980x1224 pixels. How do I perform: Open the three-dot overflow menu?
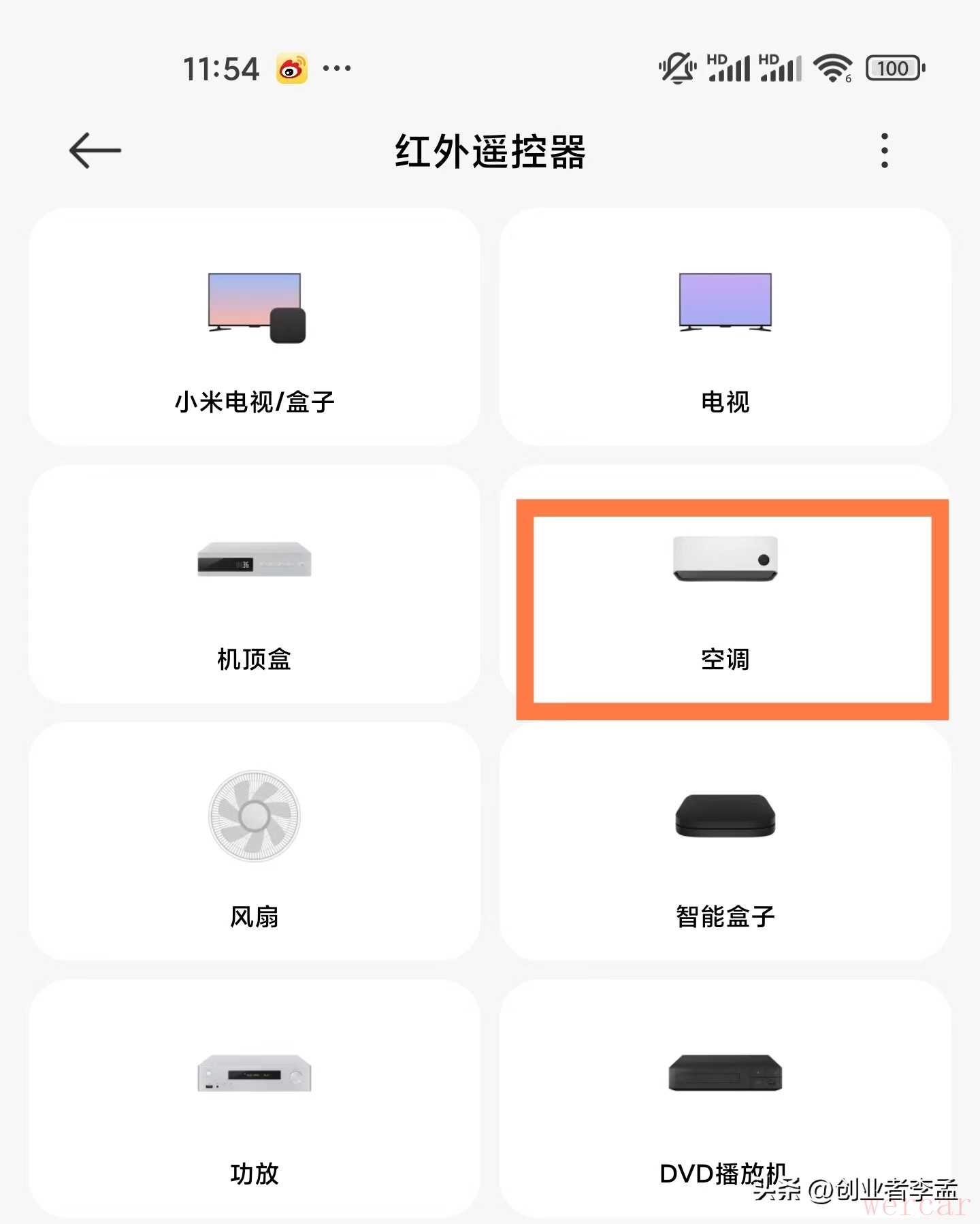point(884,150)
